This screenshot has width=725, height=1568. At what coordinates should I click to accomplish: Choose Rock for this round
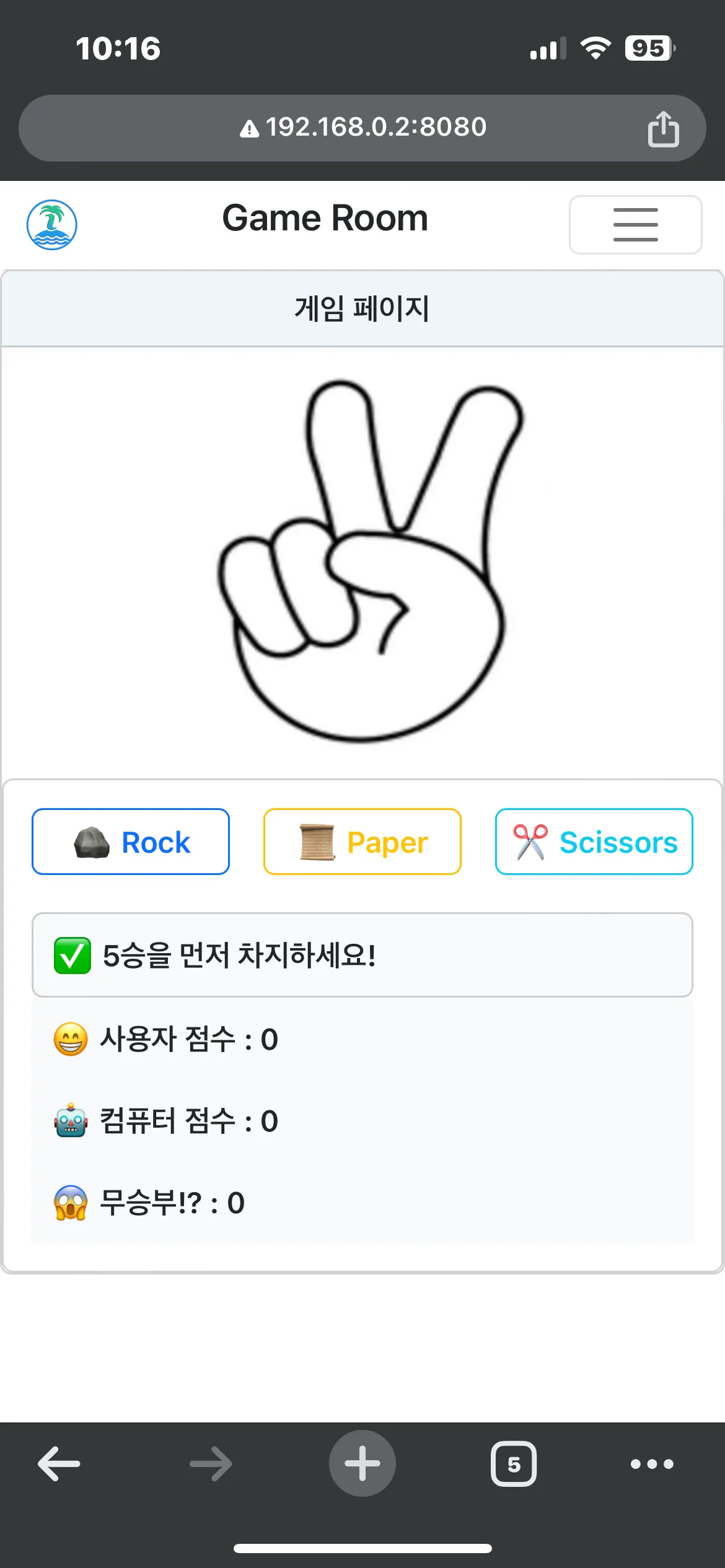(131, 842)
